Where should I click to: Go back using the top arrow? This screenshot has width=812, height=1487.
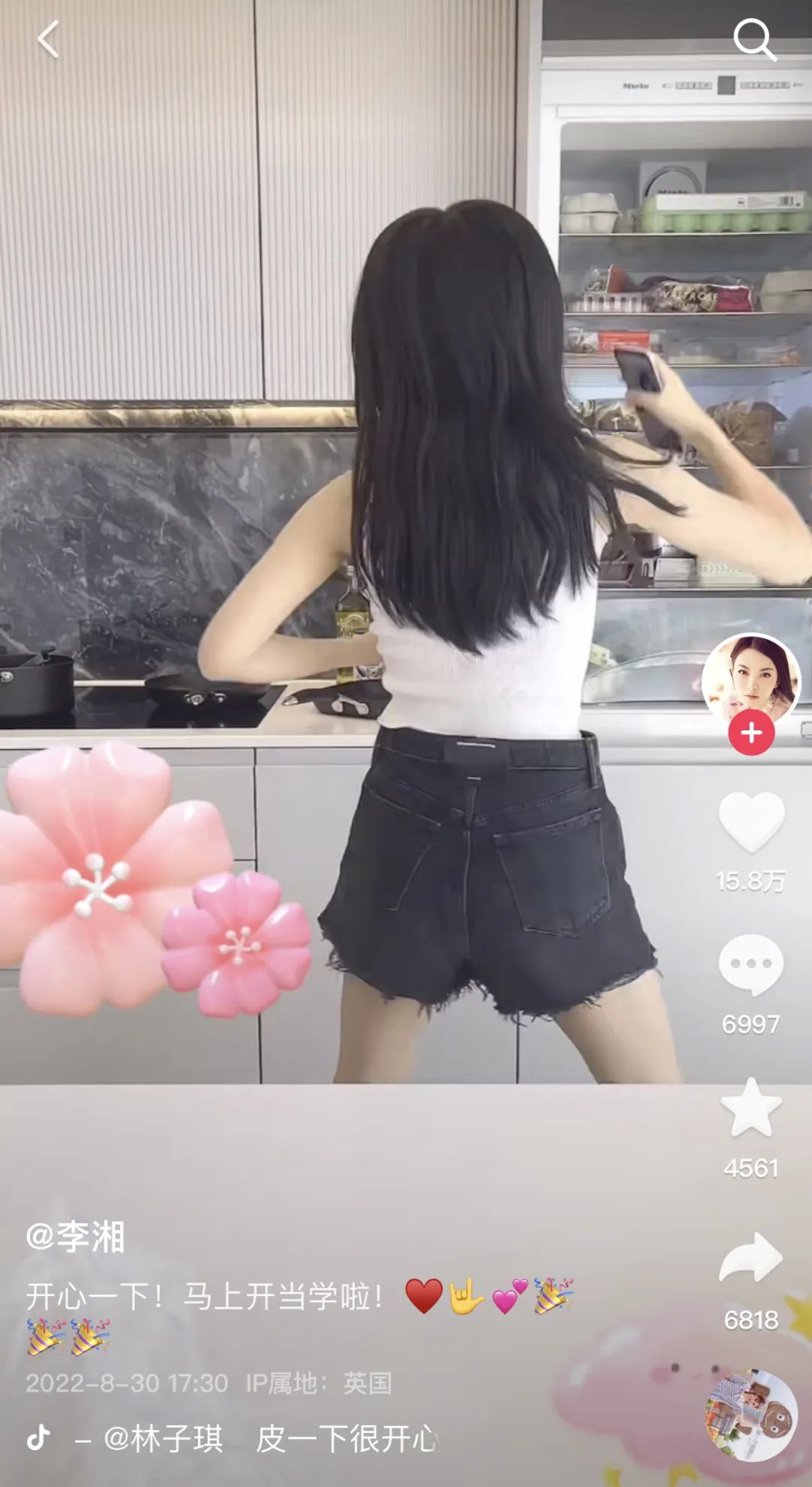[x=48, y=39]
